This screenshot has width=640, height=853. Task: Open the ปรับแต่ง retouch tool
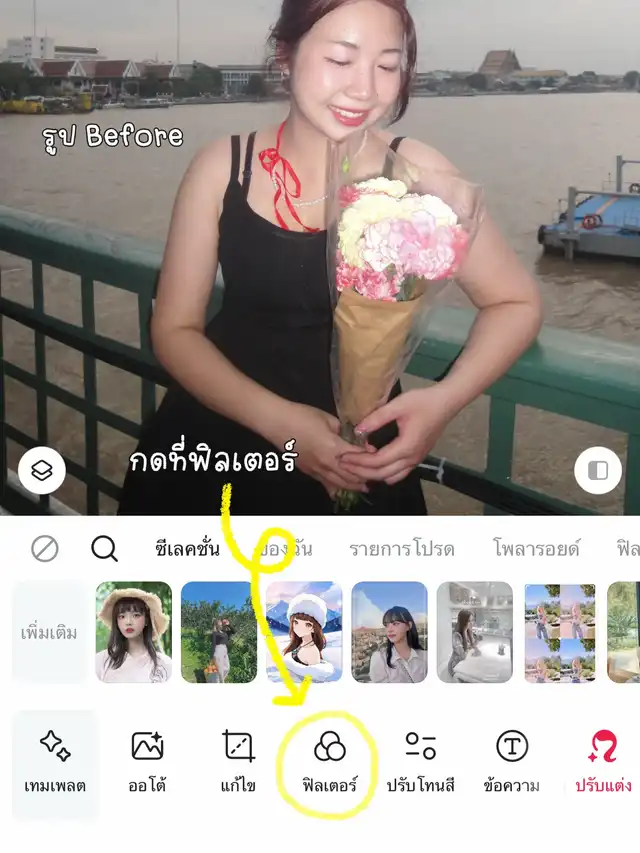(603, 761)
